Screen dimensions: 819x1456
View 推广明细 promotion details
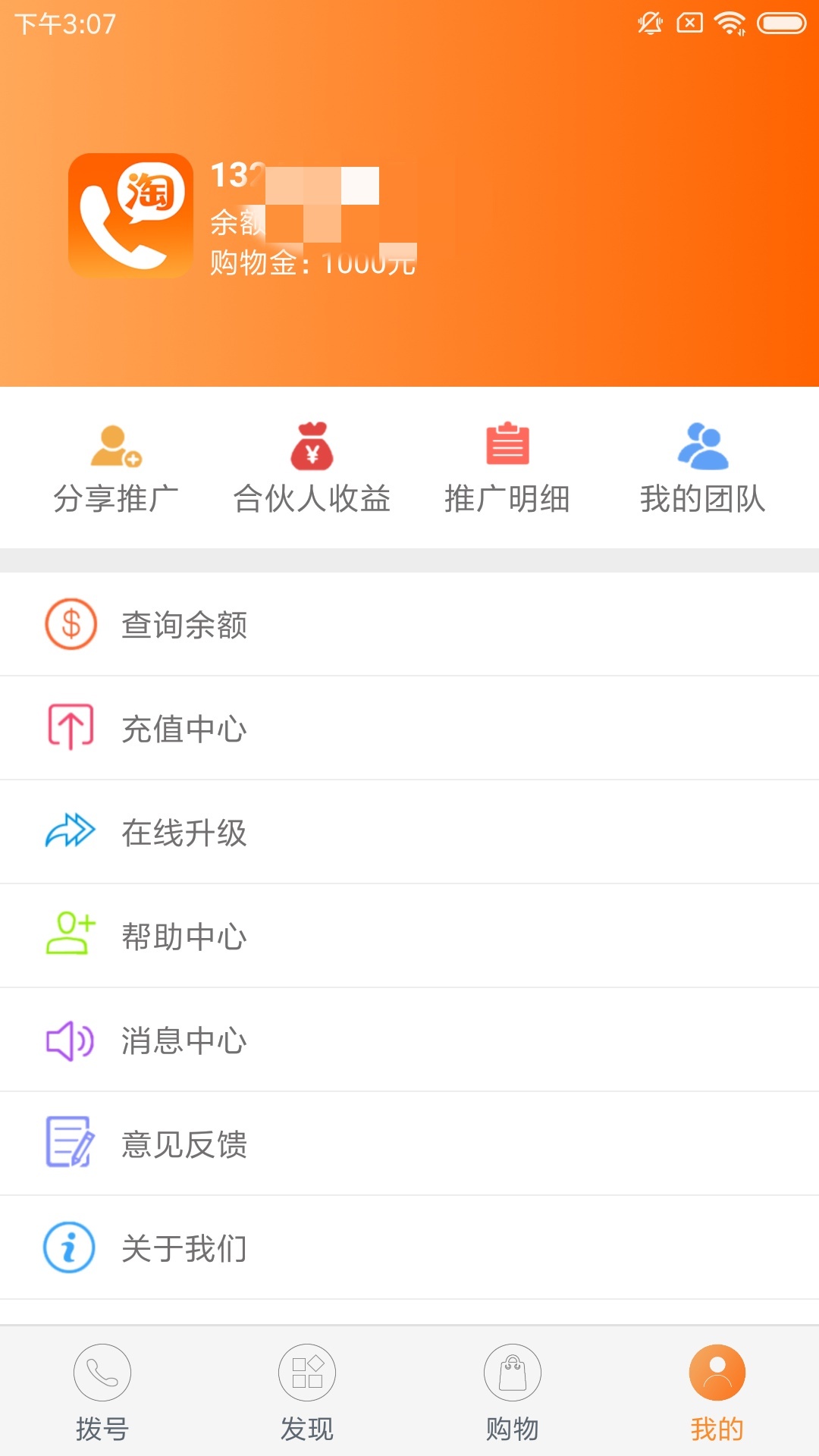coord(507,468)
